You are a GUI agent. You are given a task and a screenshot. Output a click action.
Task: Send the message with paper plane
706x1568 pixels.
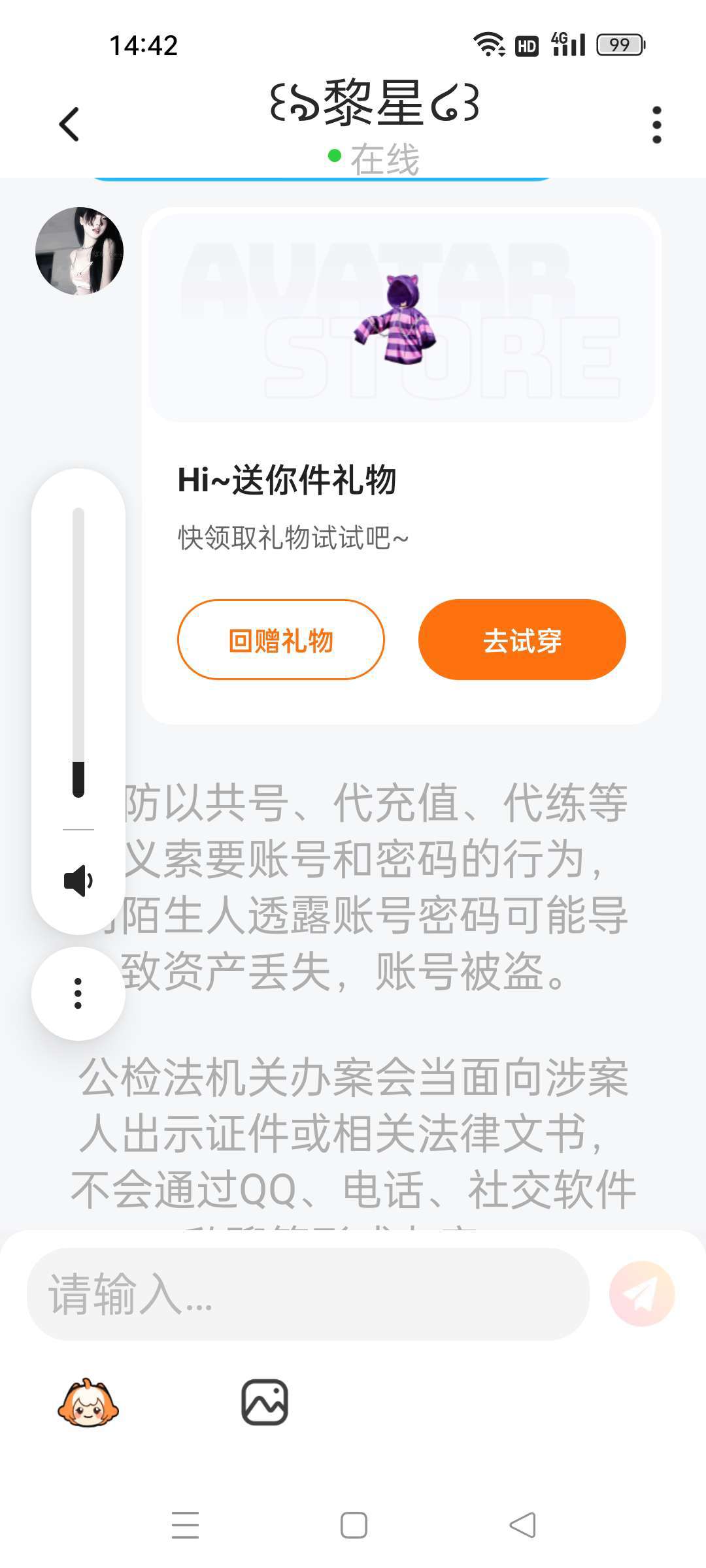(x=641, y=1294)
